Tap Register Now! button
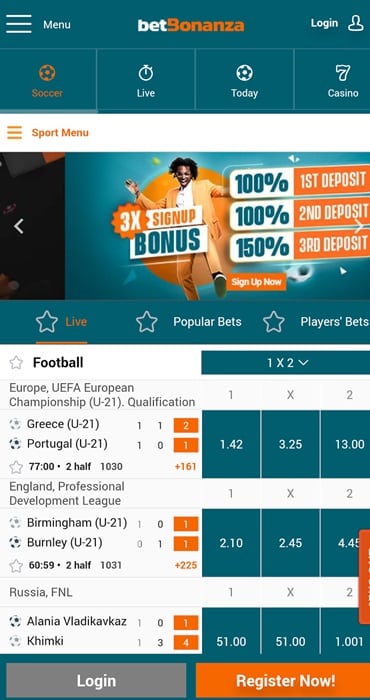The height and width of the screenshot is (700, 370). tap(285, 680)
